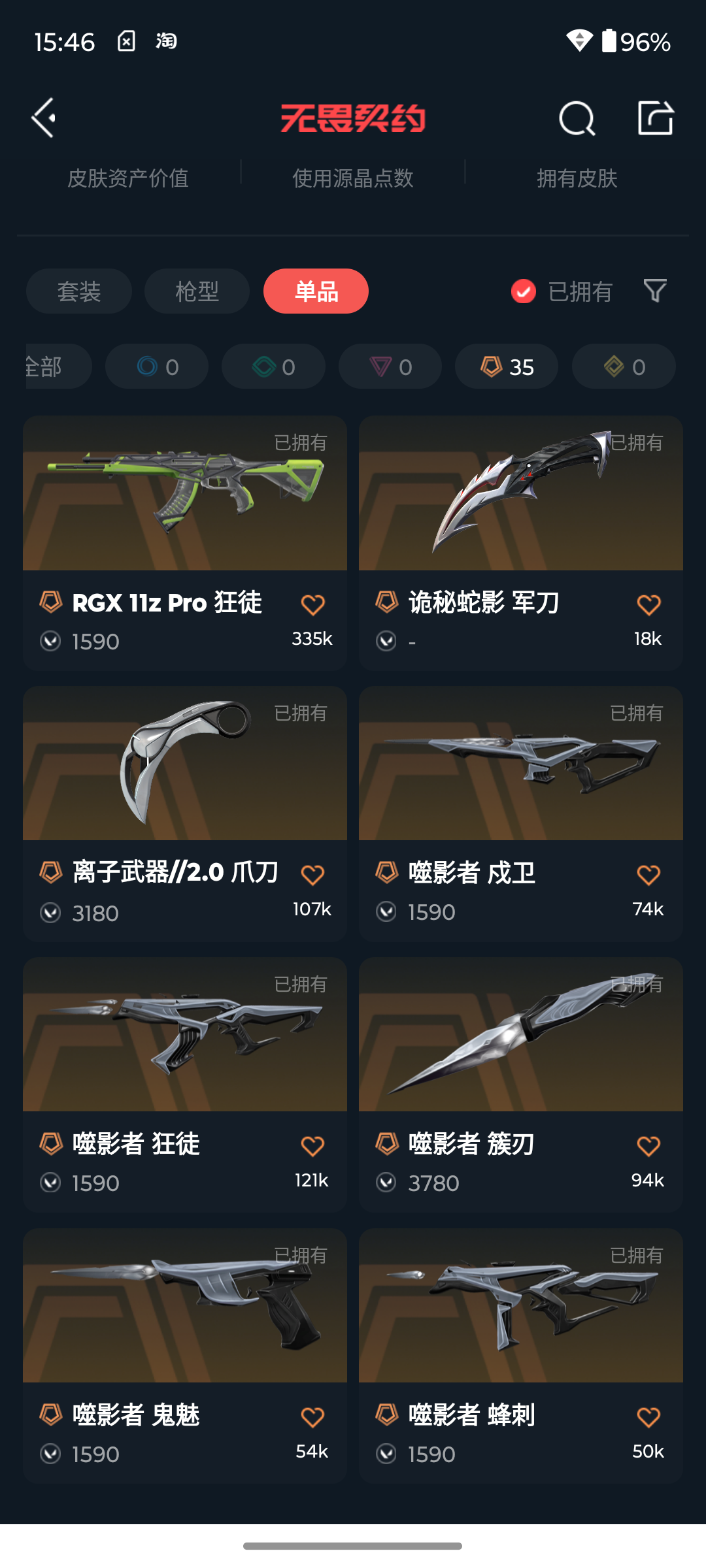
Task: Tap the share icon at top right
Action: (656, 118)
